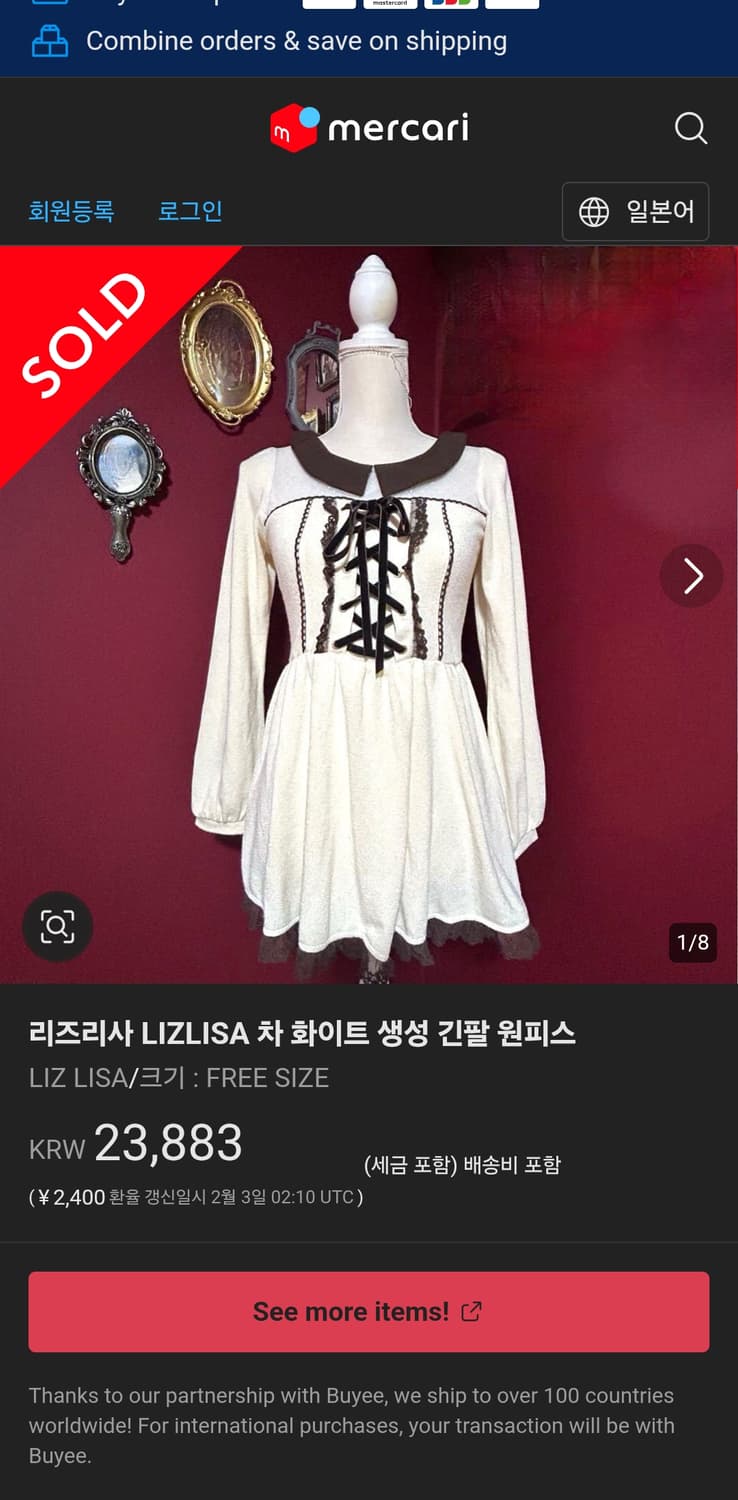
Task: Open the 일본어 language selector
Action: pyautogui.click(x=635, y=211)
